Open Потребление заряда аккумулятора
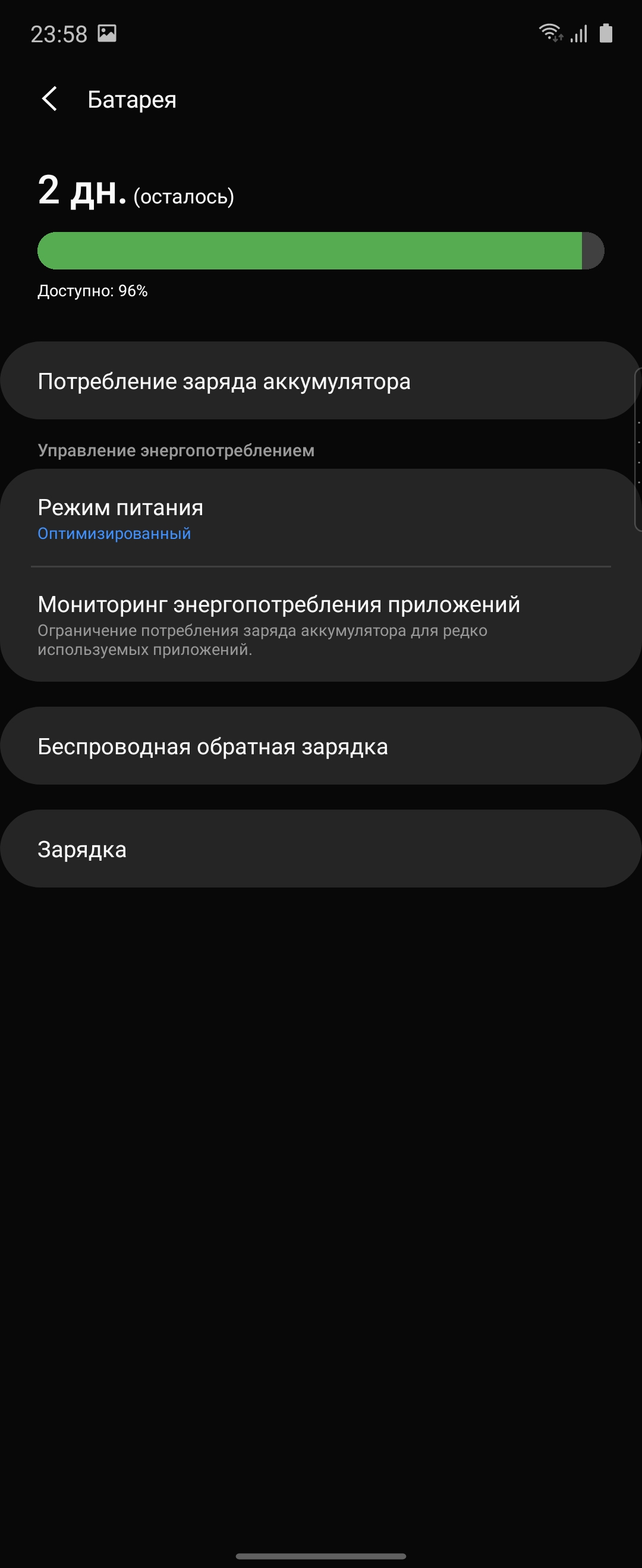The height and width of the screenshot is (1568, 642). [x=320, y=381]
